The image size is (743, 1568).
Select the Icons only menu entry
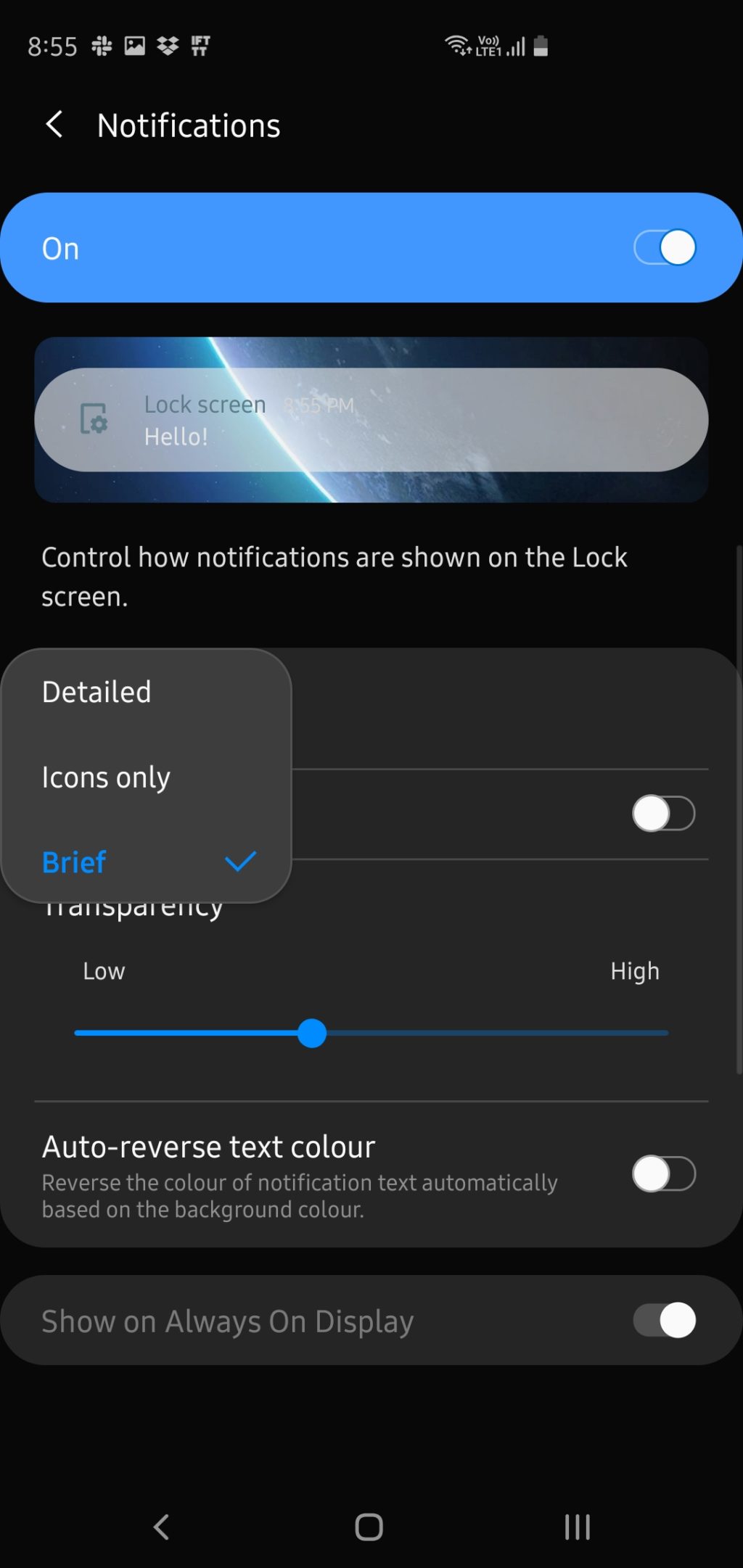(x=106, y=777)
